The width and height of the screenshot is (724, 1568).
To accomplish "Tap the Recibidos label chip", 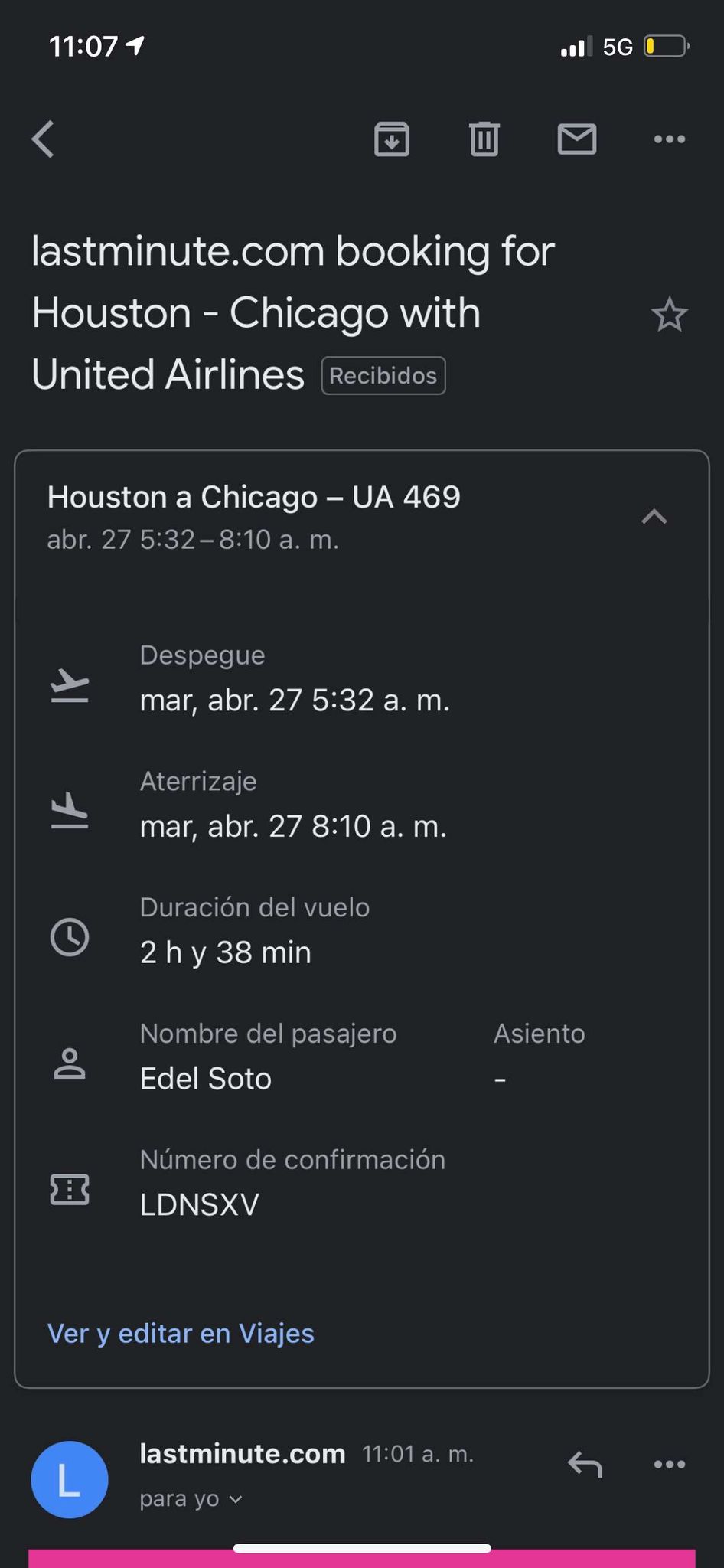I will 383,376.
